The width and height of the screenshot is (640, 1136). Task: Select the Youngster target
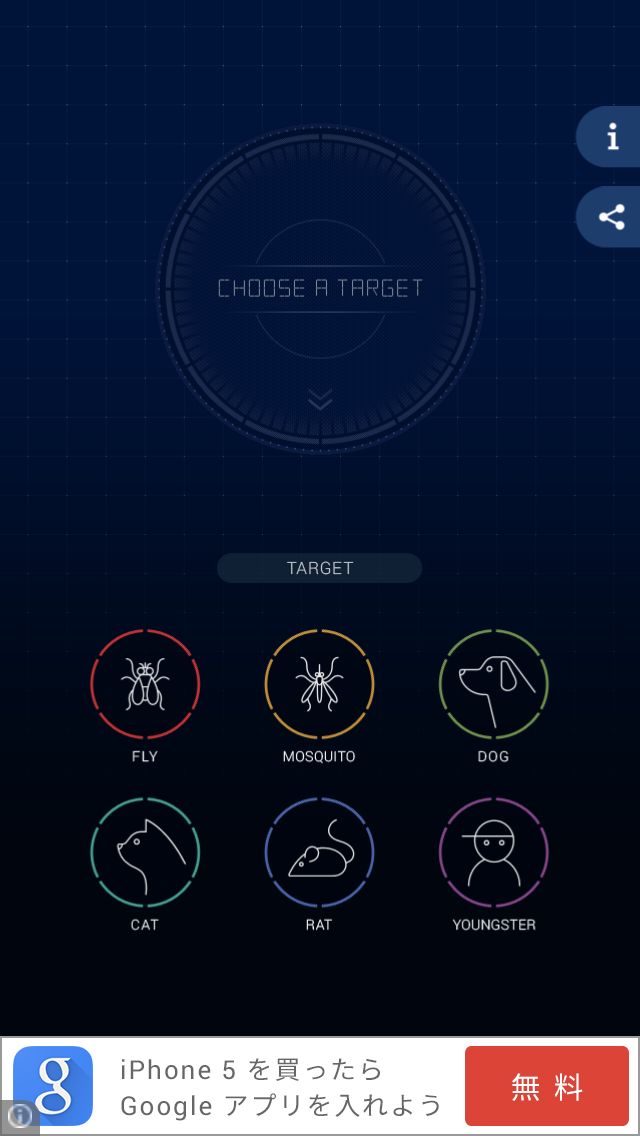(x=493, y=852)
